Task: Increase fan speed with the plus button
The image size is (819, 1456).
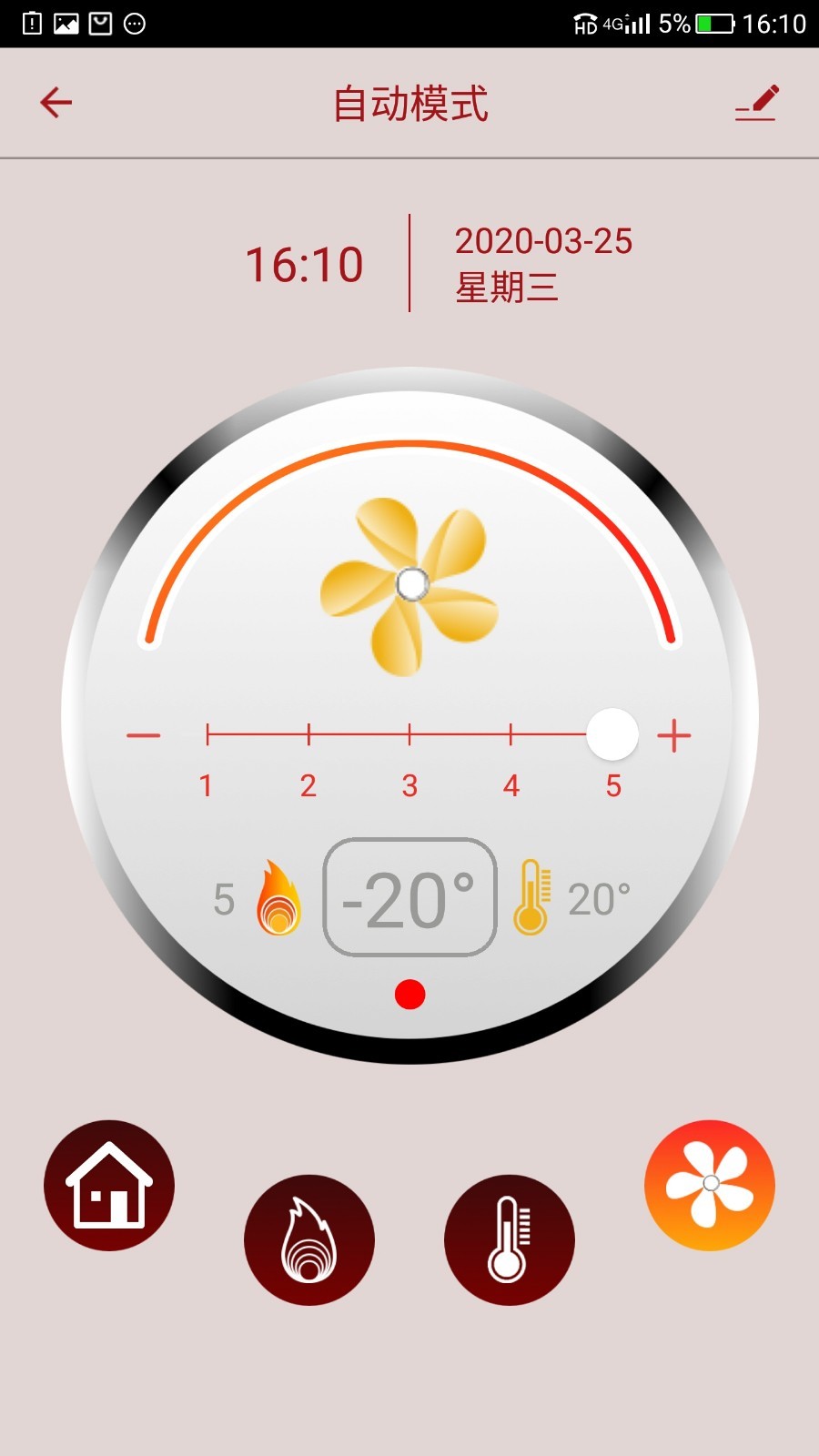Action: click(x=673, y=735)
